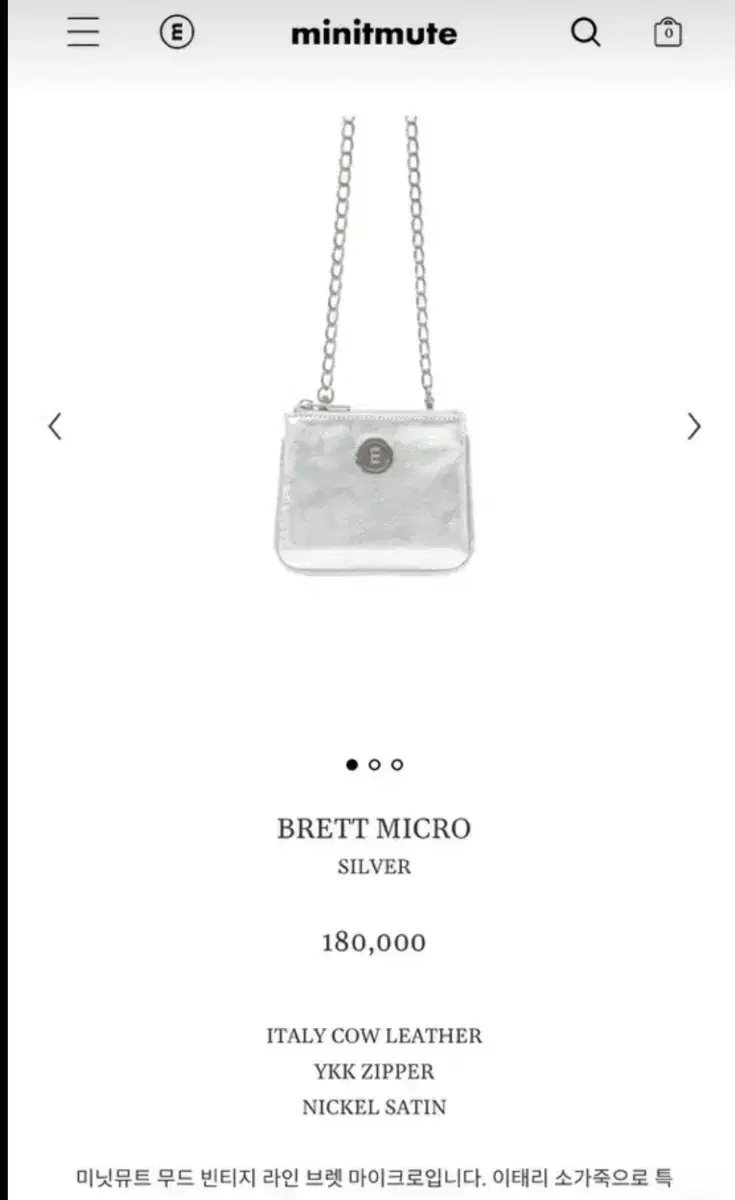Jump to second image dot
This screenshot has height=1200, width=735.
374,765
